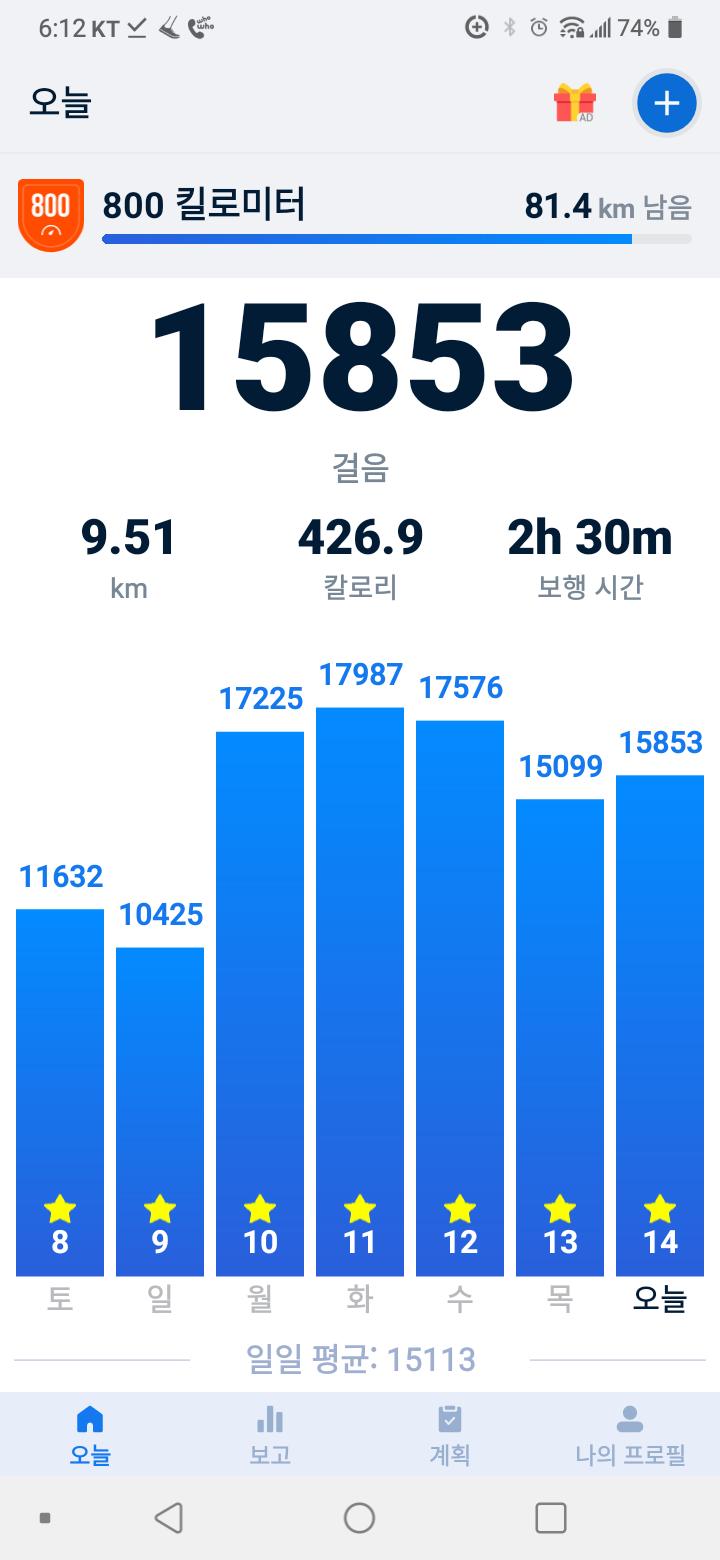Open the gift box ad icon

(574, 103)
